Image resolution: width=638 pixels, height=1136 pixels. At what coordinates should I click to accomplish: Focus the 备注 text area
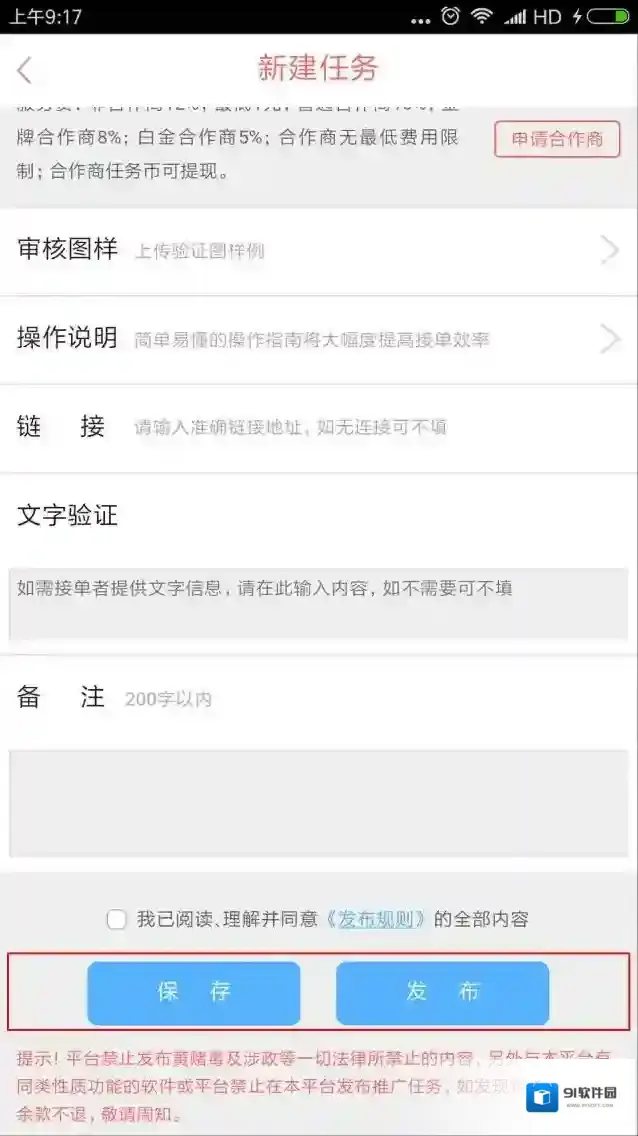click(x=318, y=802)
